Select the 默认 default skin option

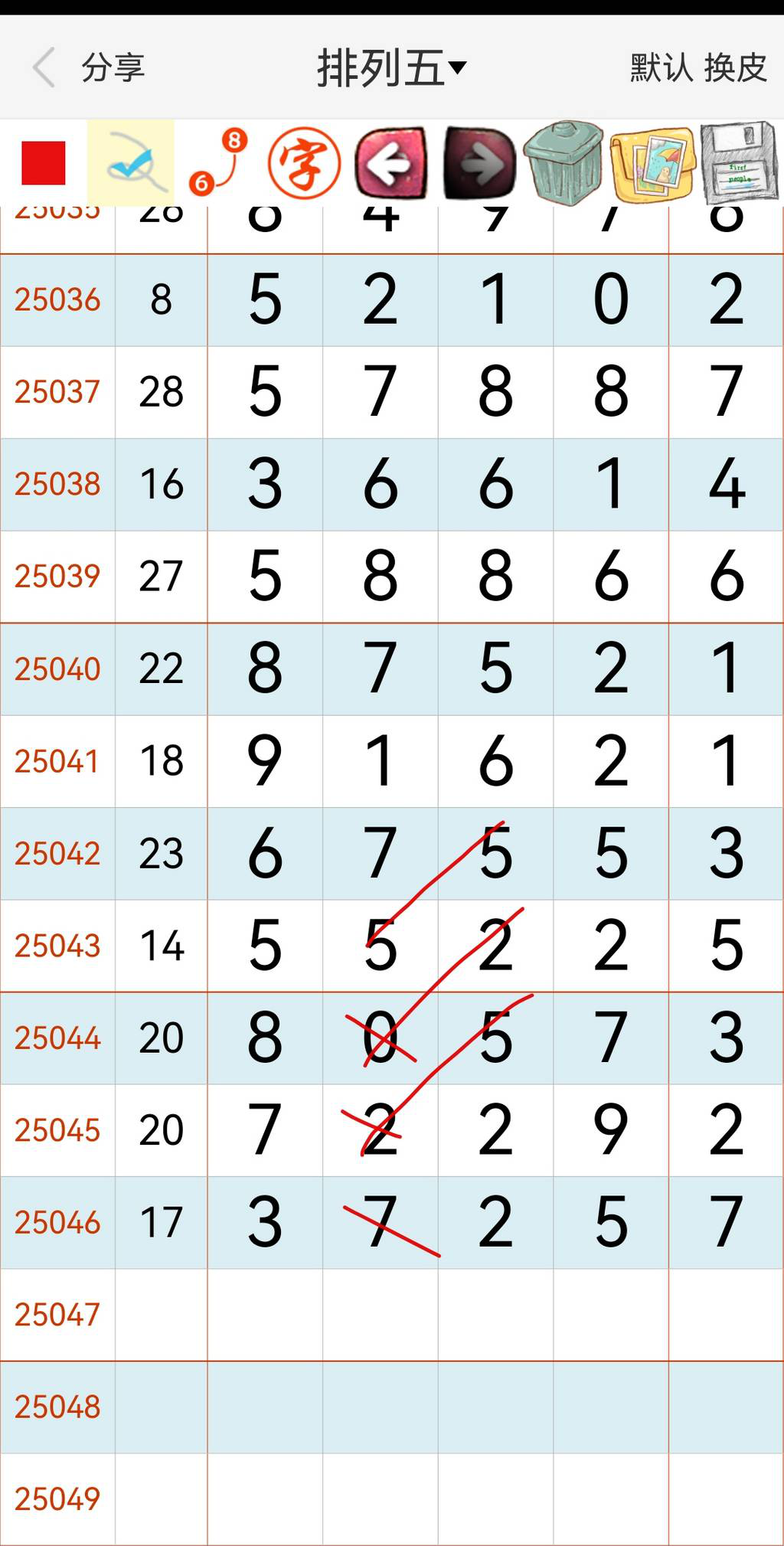point(658,67)
